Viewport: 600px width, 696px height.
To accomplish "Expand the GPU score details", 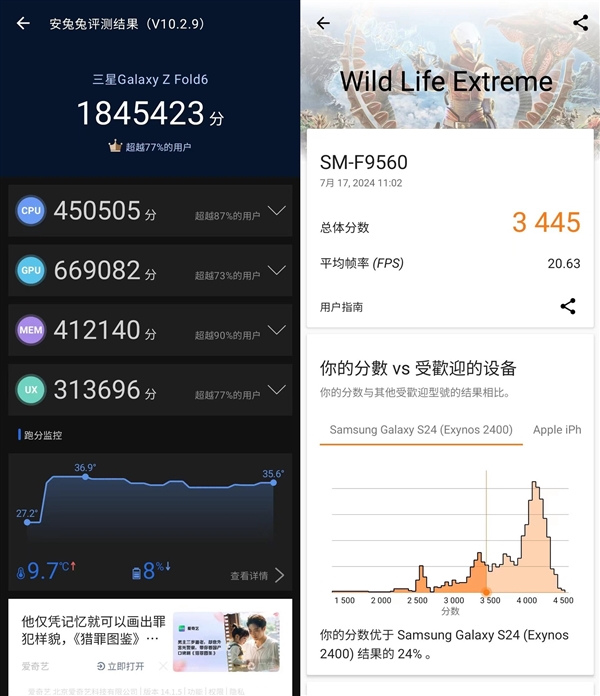I will tap(277, 270).
